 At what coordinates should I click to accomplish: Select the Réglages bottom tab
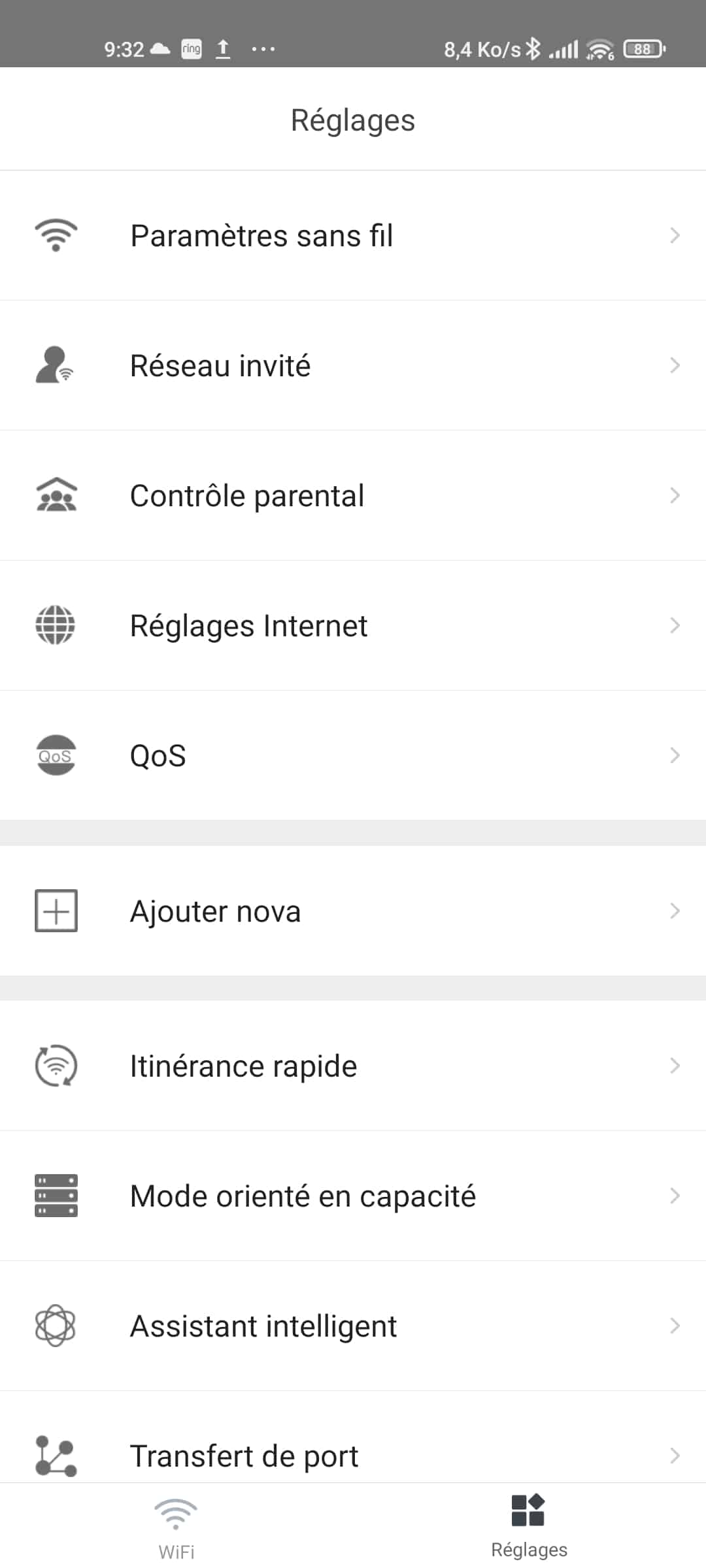point(529,1527)
